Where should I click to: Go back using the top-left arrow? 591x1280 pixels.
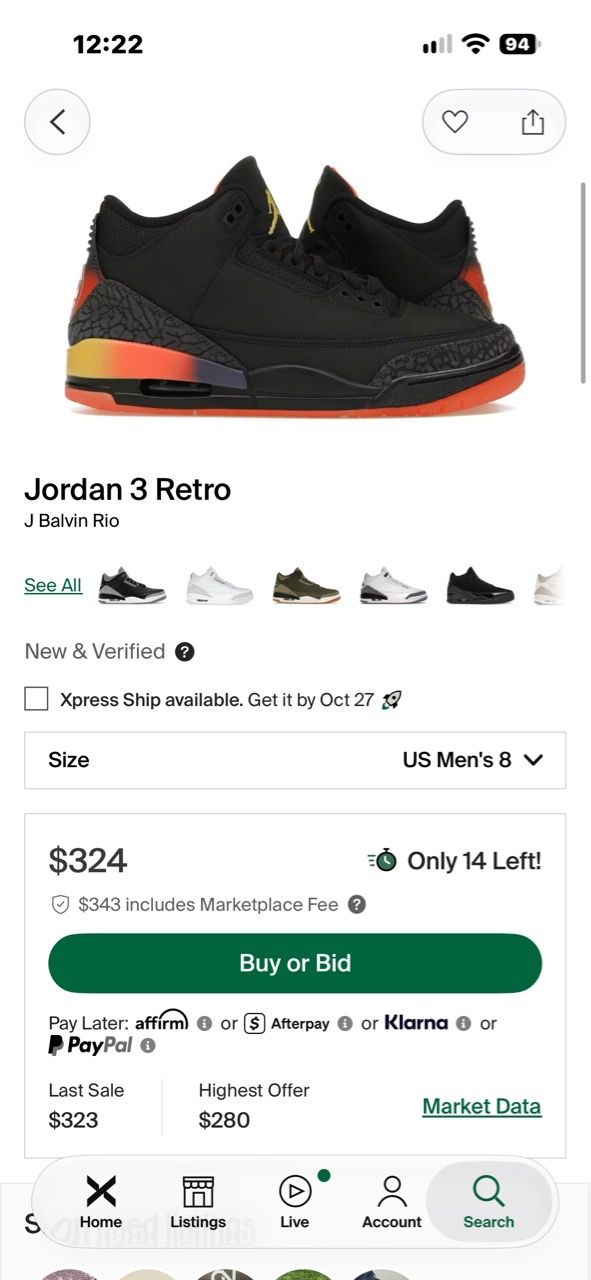pos(57,122)
